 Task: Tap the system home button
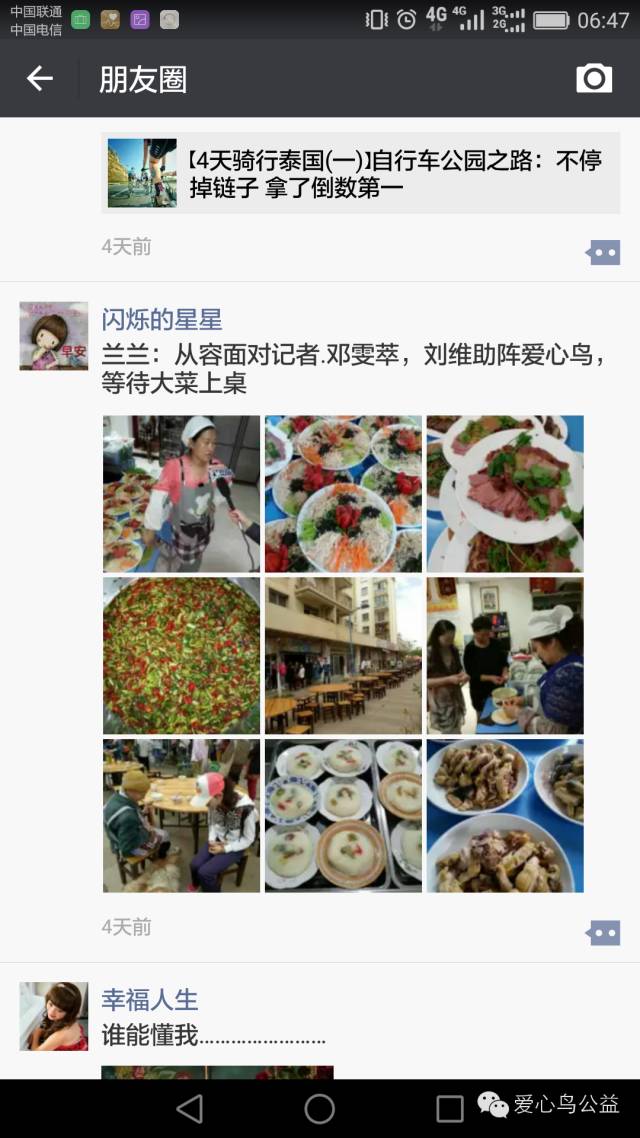[x=320, y=1108]
